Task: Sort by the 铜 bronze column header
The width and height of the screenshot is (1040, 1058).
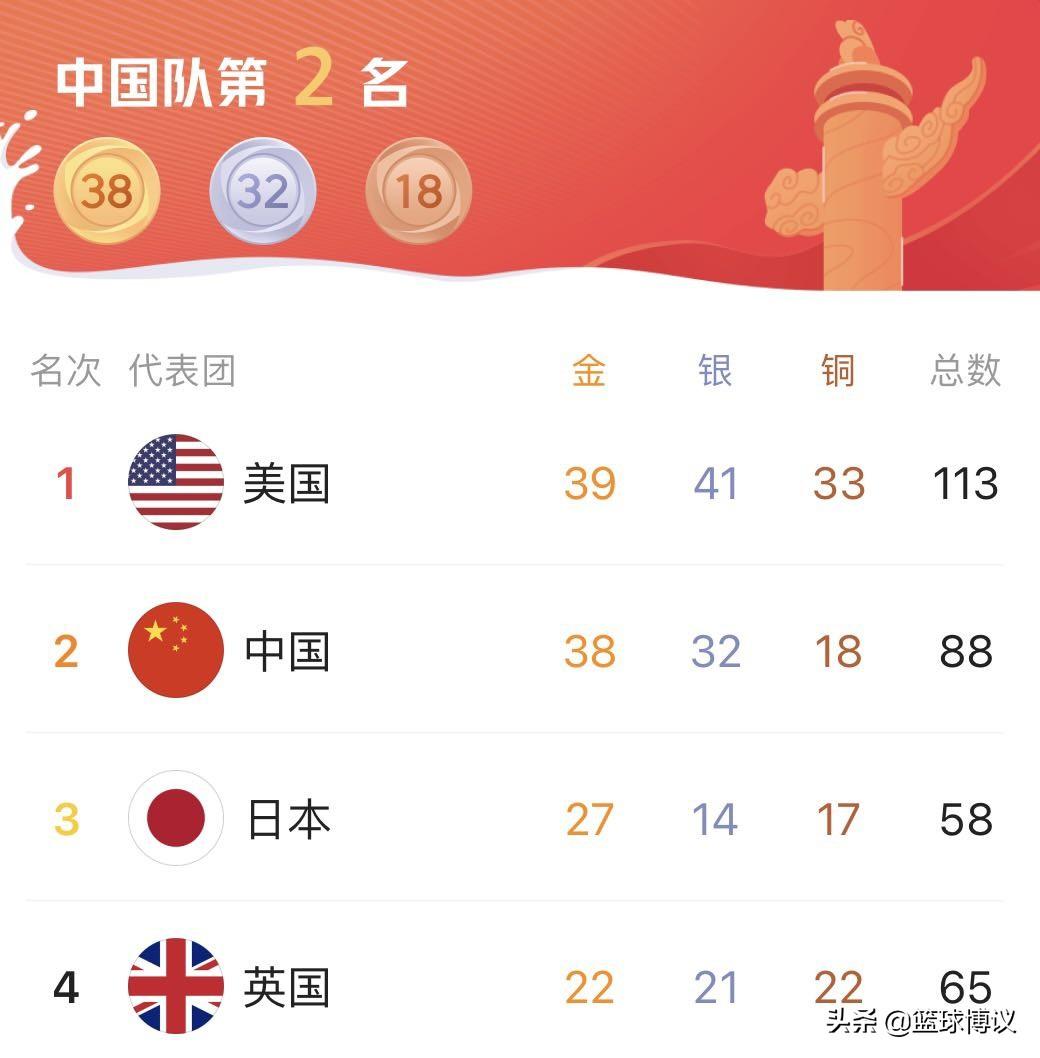Action: 838,370
